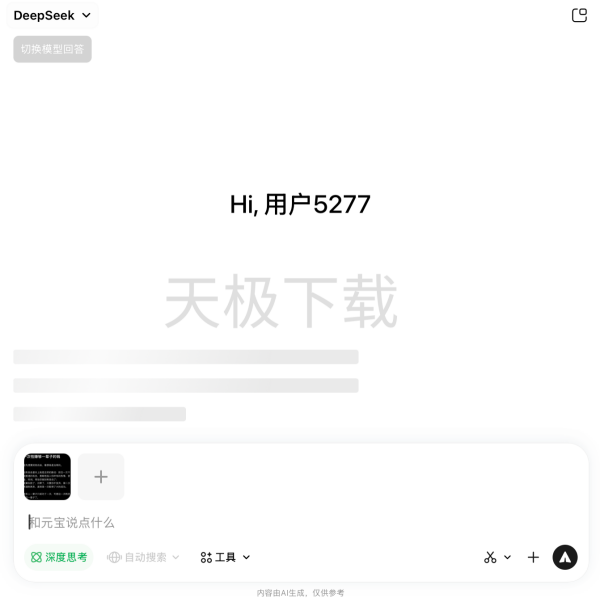Focus the 和元宝说点什么 input field
Screen dimensions: 600x602
(300, 522)
